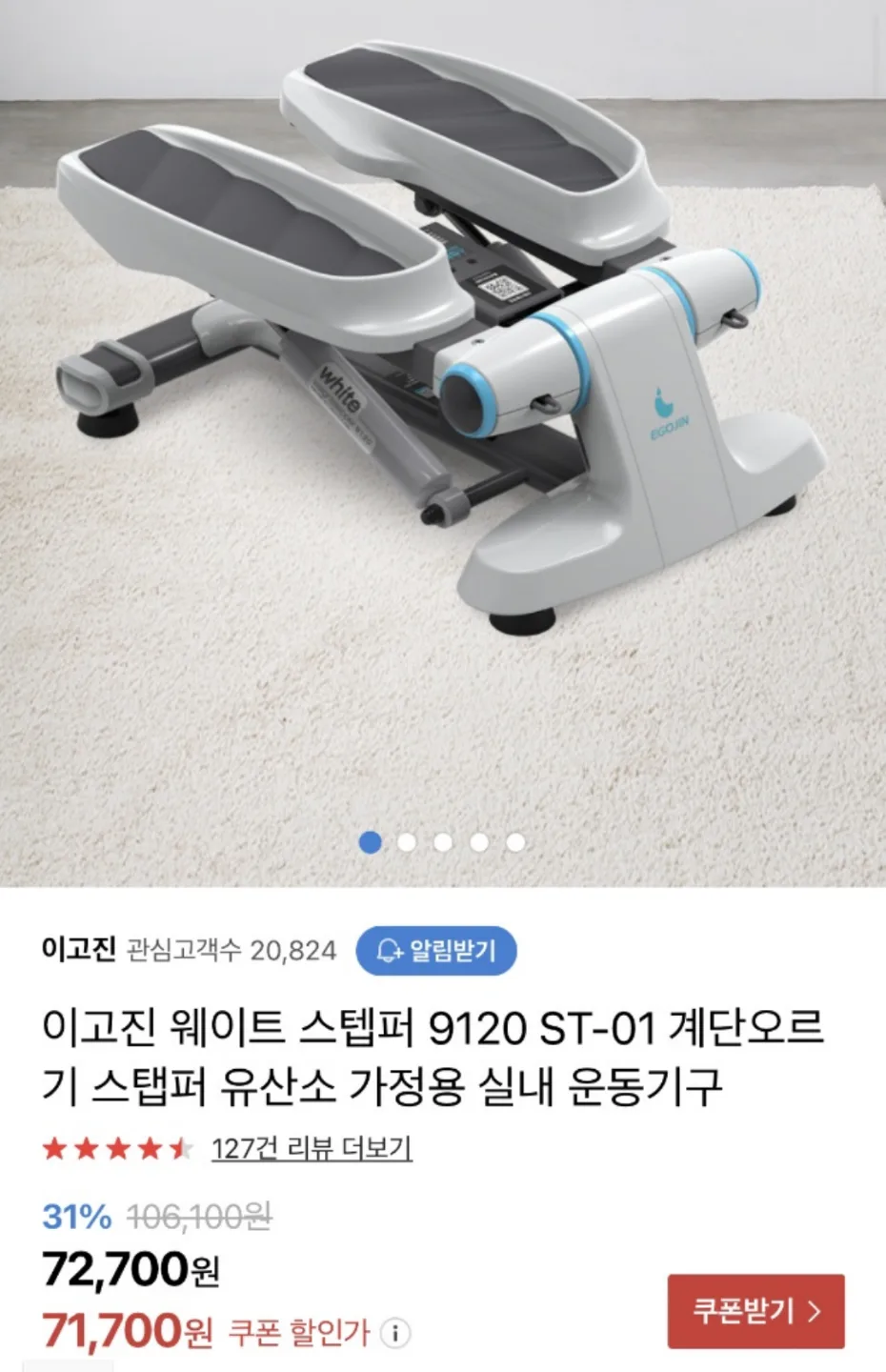Tap the 쿠폰받기 button
886x1372 pixels.
tap(756, 1311)
